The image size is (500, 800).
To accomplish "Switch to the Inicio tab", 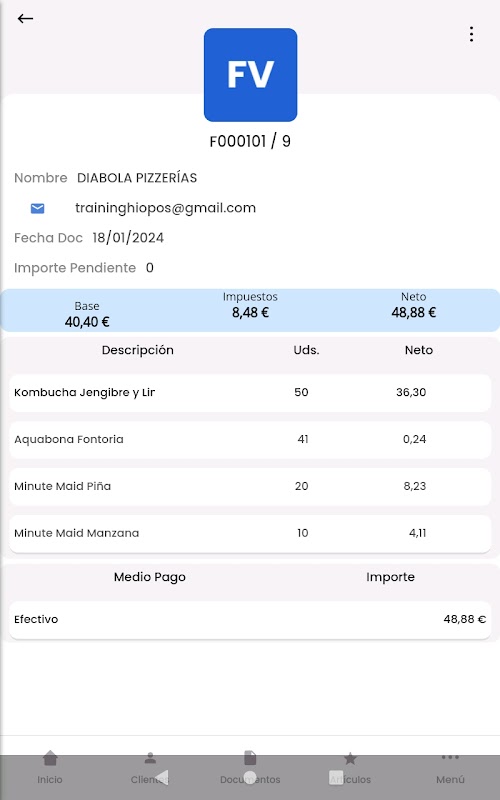I will (x=49, y=768).
